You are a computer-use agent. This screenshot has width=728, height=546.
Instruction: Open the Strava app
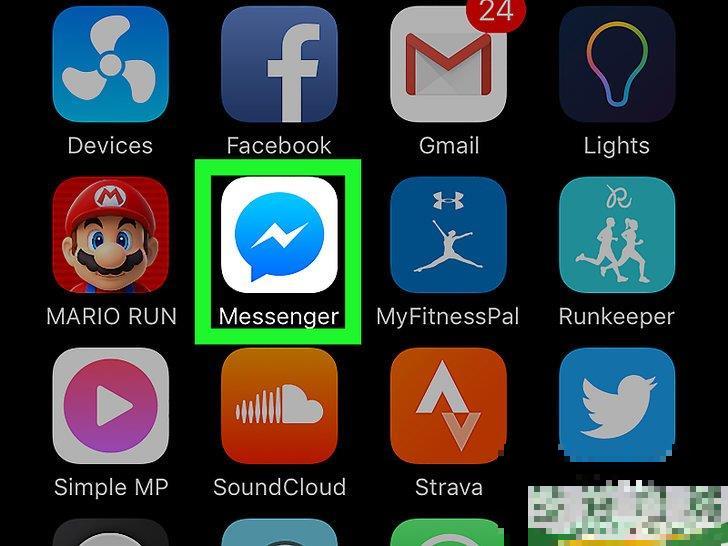coord(447,405)
